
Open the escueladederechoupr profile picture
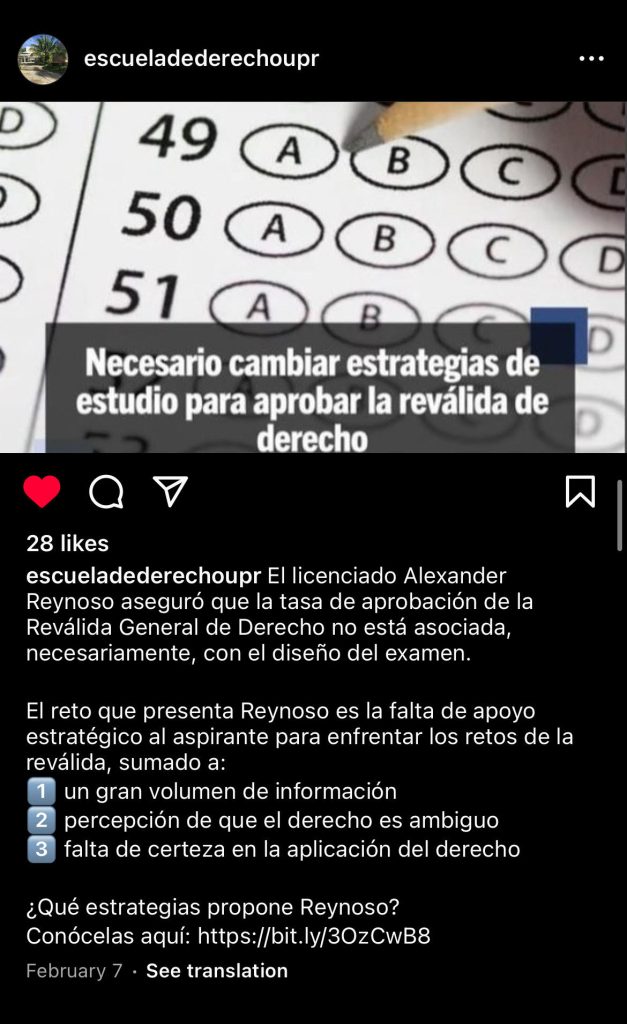42,59
